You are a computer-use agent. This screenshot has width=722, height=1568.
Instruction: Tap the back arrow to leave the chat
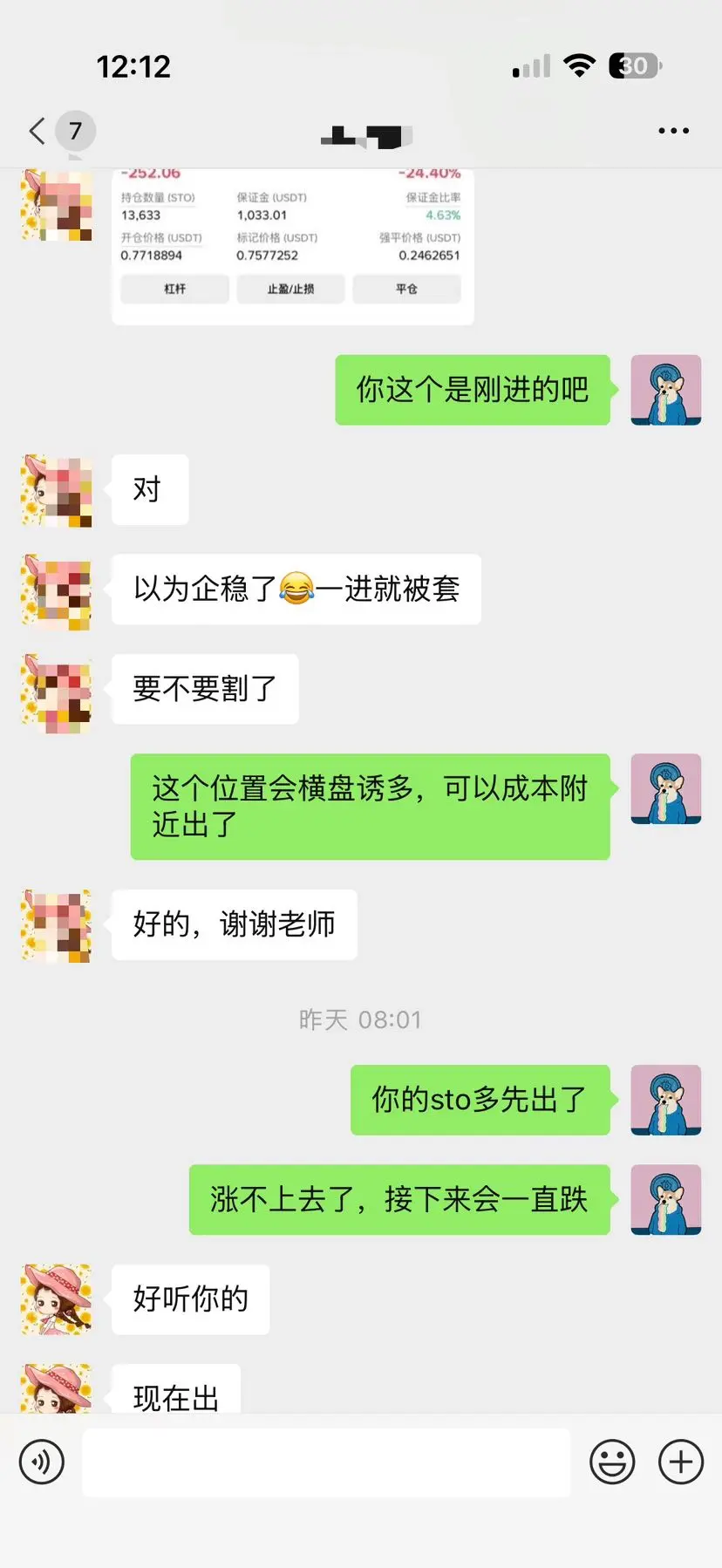(35, 131)
